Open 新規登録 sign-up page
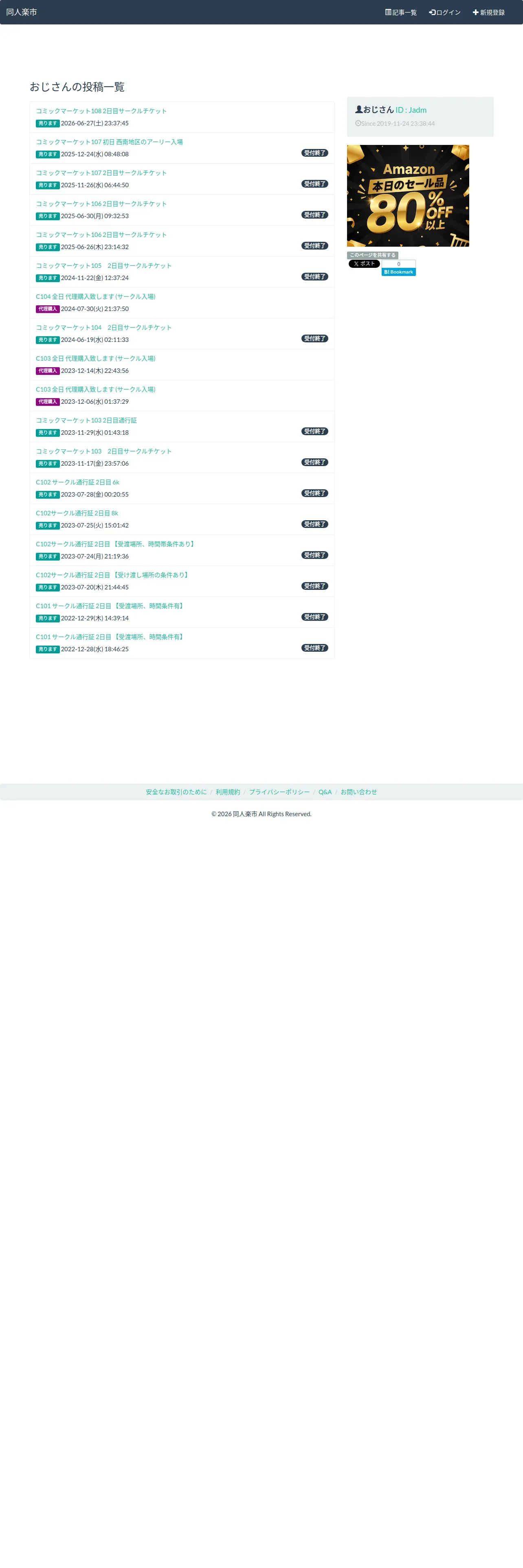The height and width of the screenshot is (1568, 523). pyautogui.click(x=488, y=12)
